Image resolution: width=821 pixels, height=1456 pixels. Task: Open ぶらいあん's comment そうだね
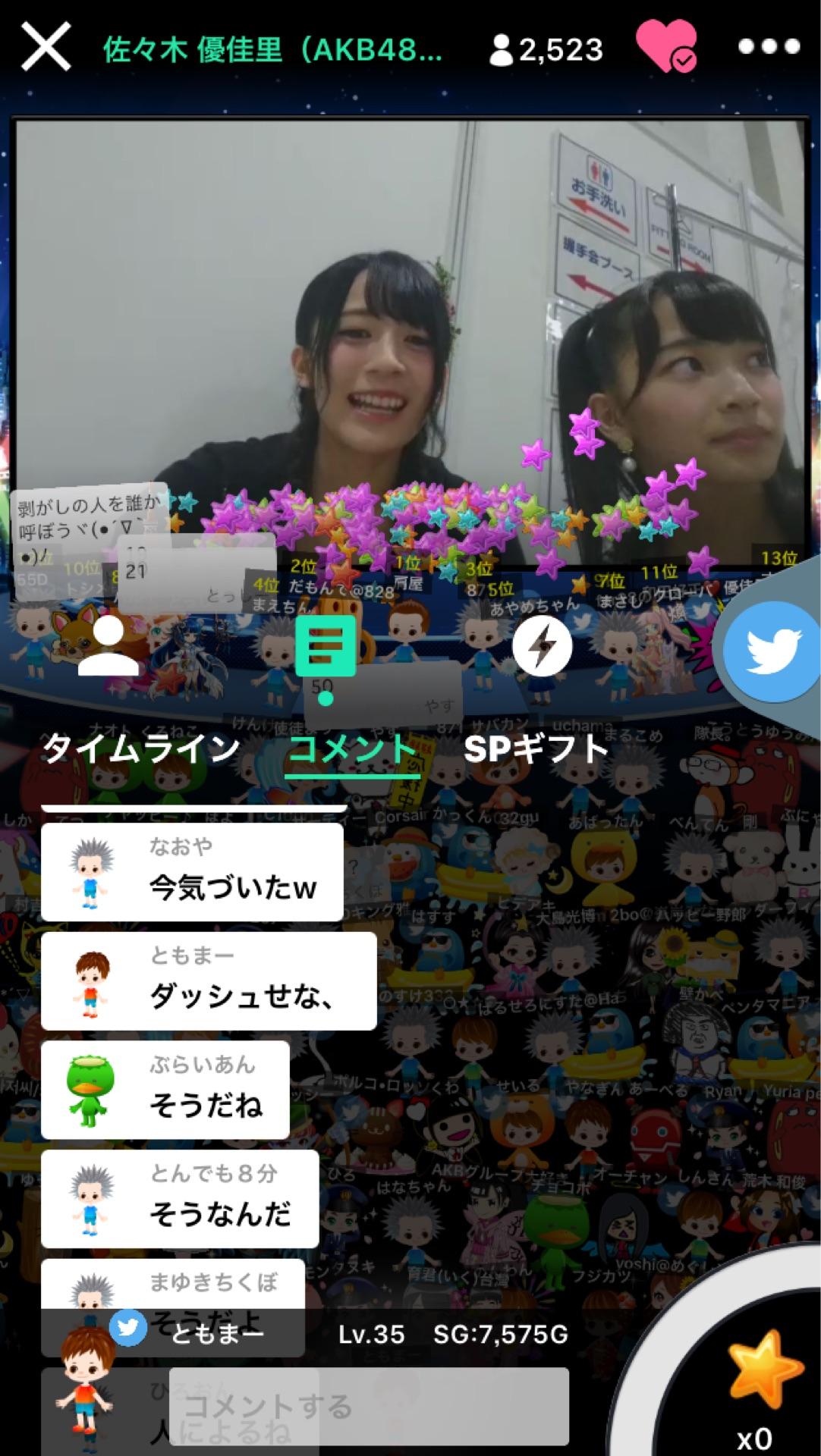click(x=165, y=1090)
